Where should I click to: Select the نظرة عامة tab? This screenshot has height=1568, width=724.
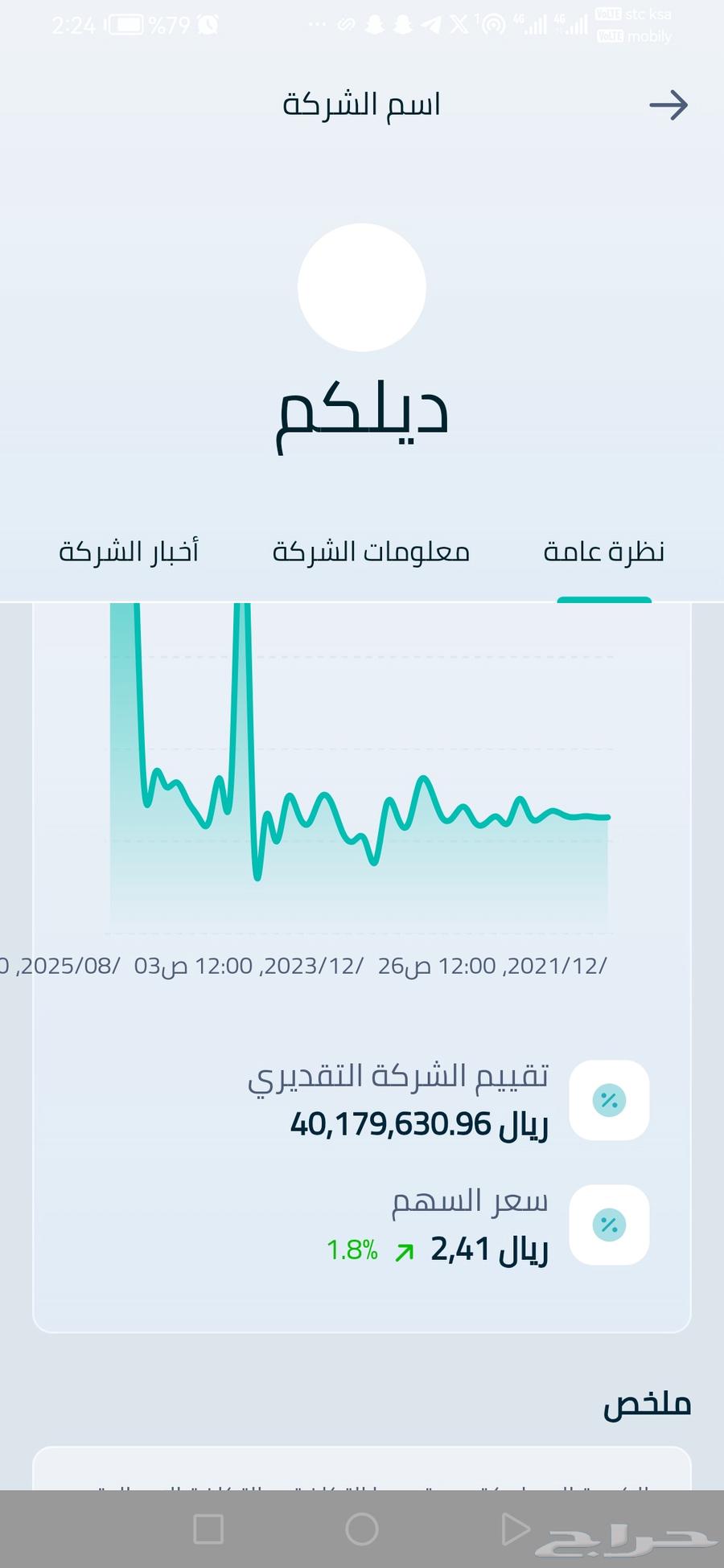604,552
